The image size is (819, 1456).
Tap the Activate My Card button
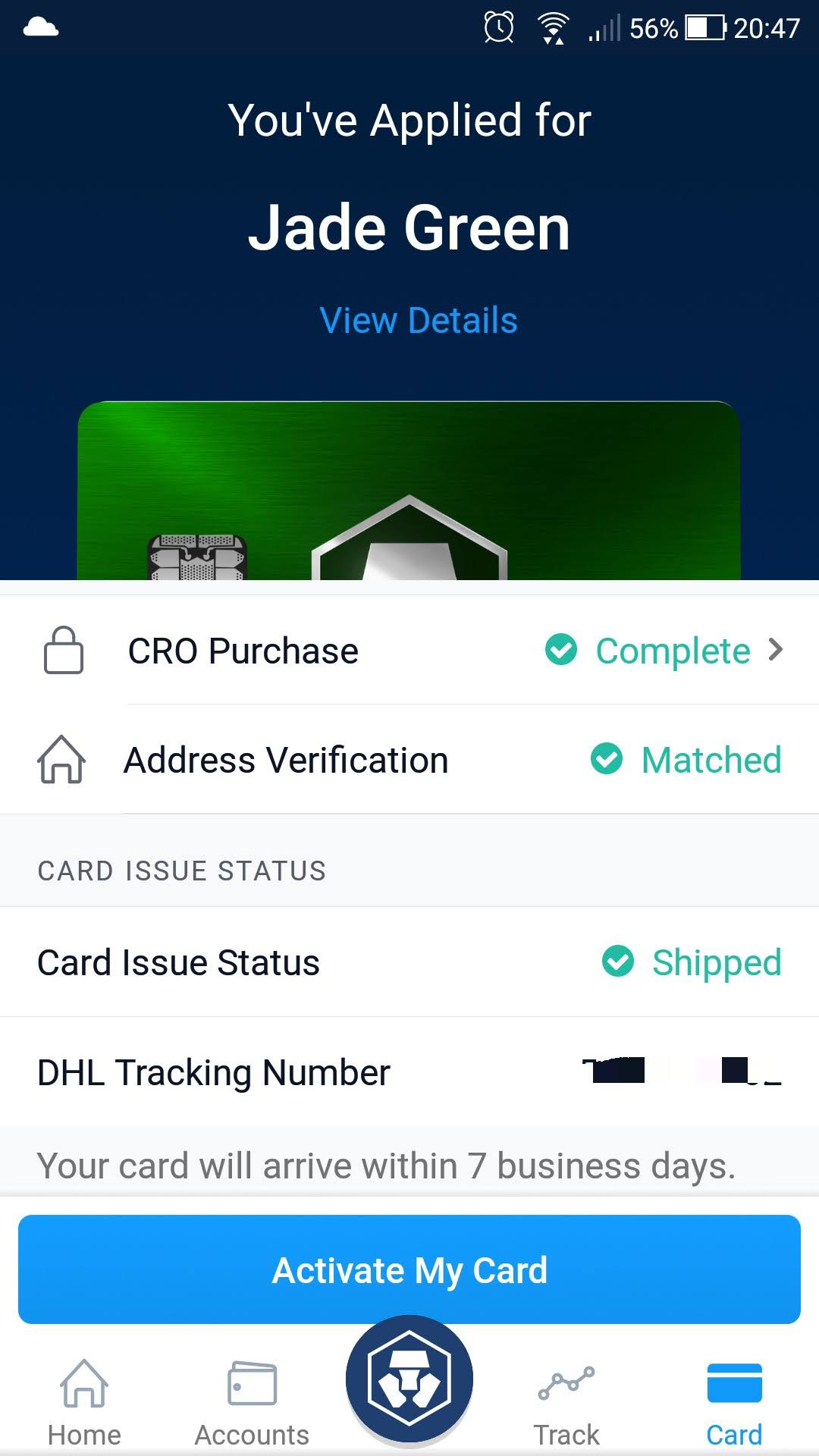click(409, 1270)
